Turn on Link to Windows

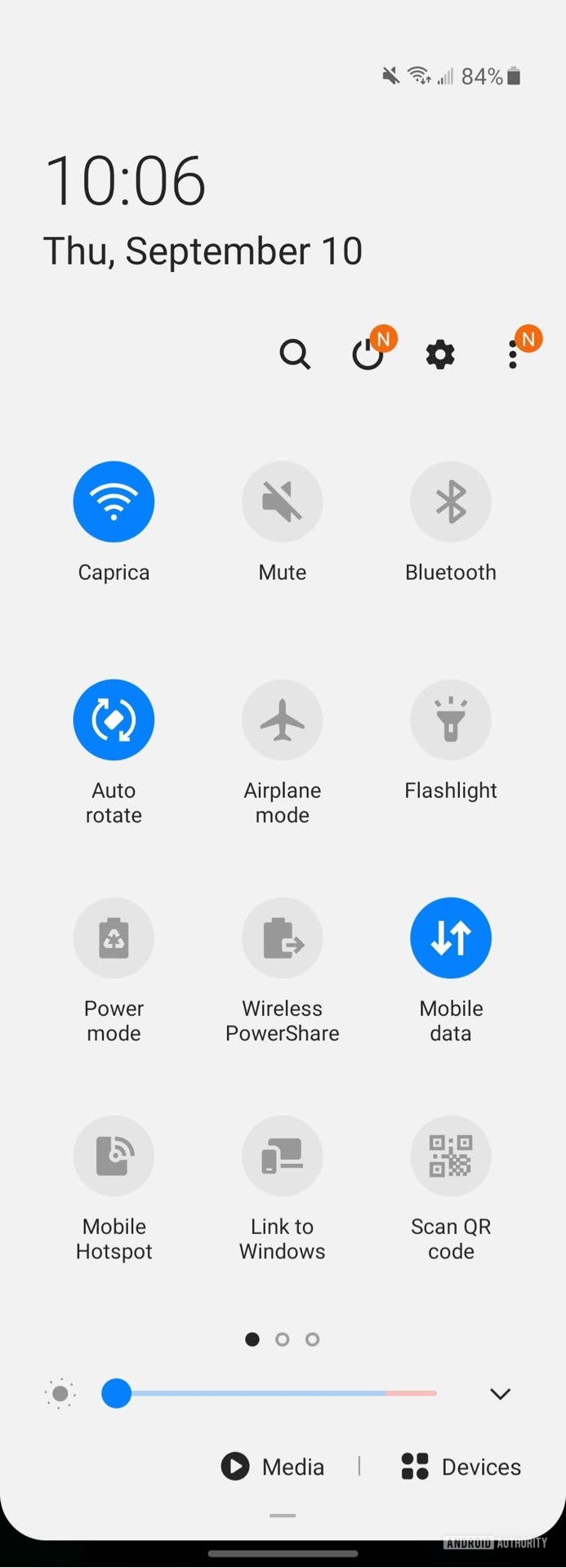(x=283, y=1156)
